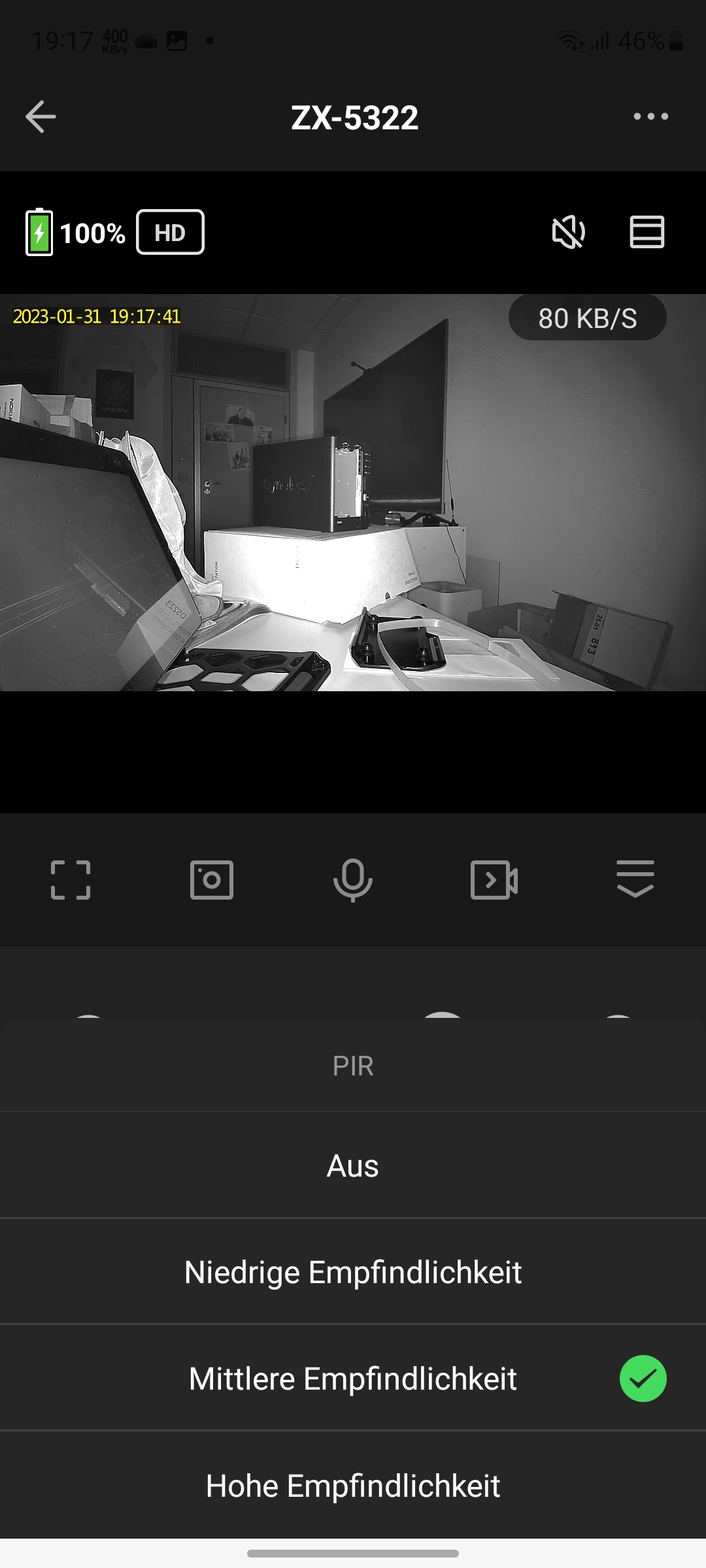The height and width of the screenshot is (1568, 706).
Task: Unmute the camera sound
Action: 568,233
